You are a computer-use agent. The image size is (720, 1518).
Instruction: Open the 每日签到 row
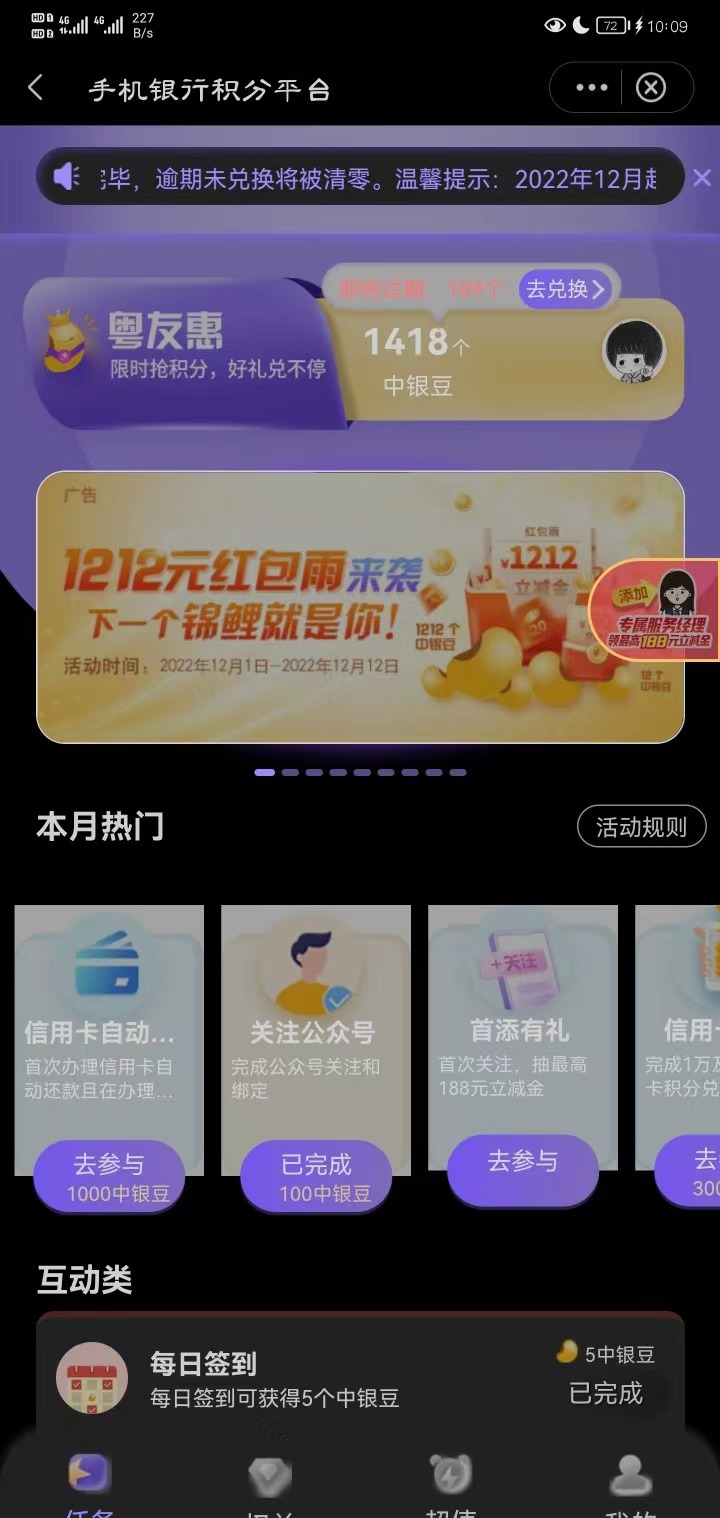point(360,1377)
